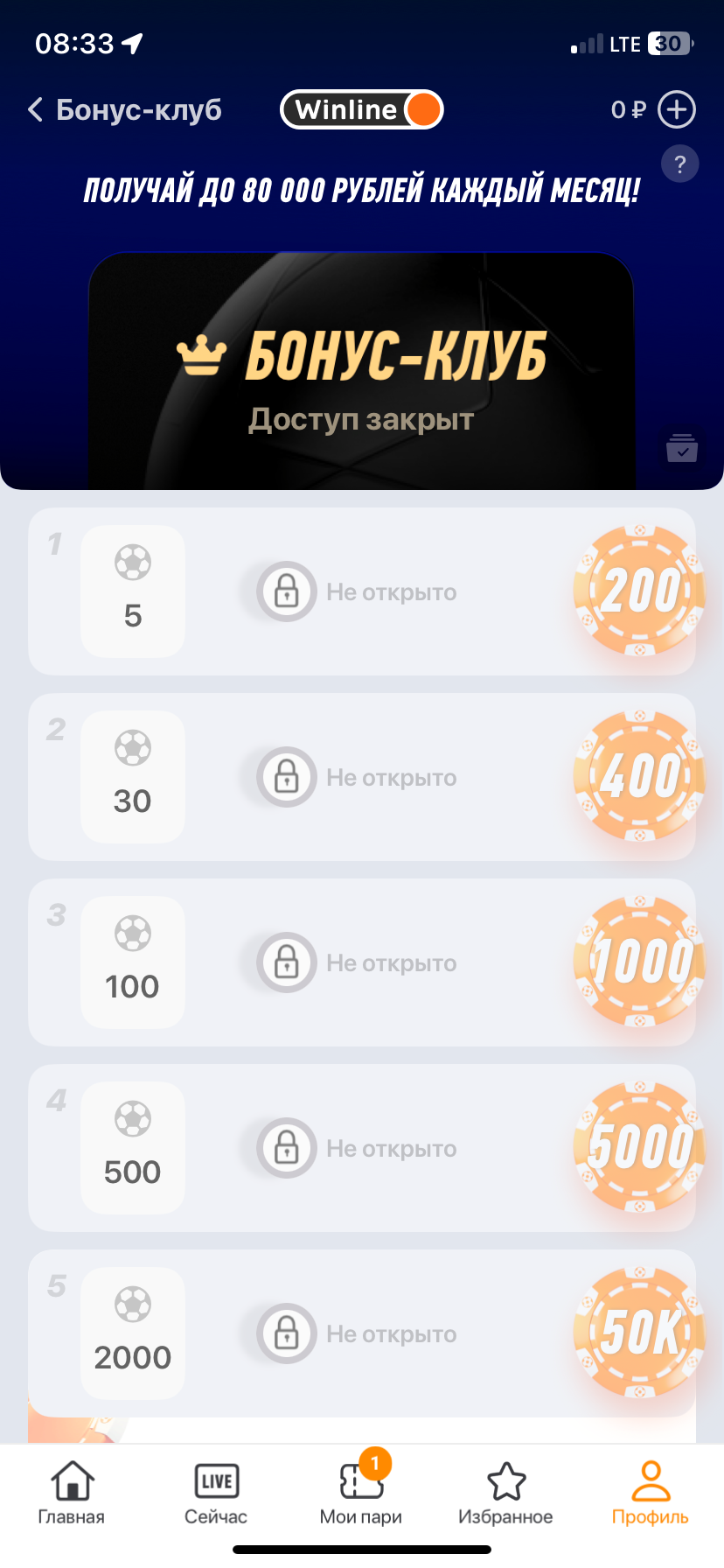Select the level 3 card with 1000 bonus
This screenshot has width=724, height=1568.
pyautogui.click(x=361, y=962)
